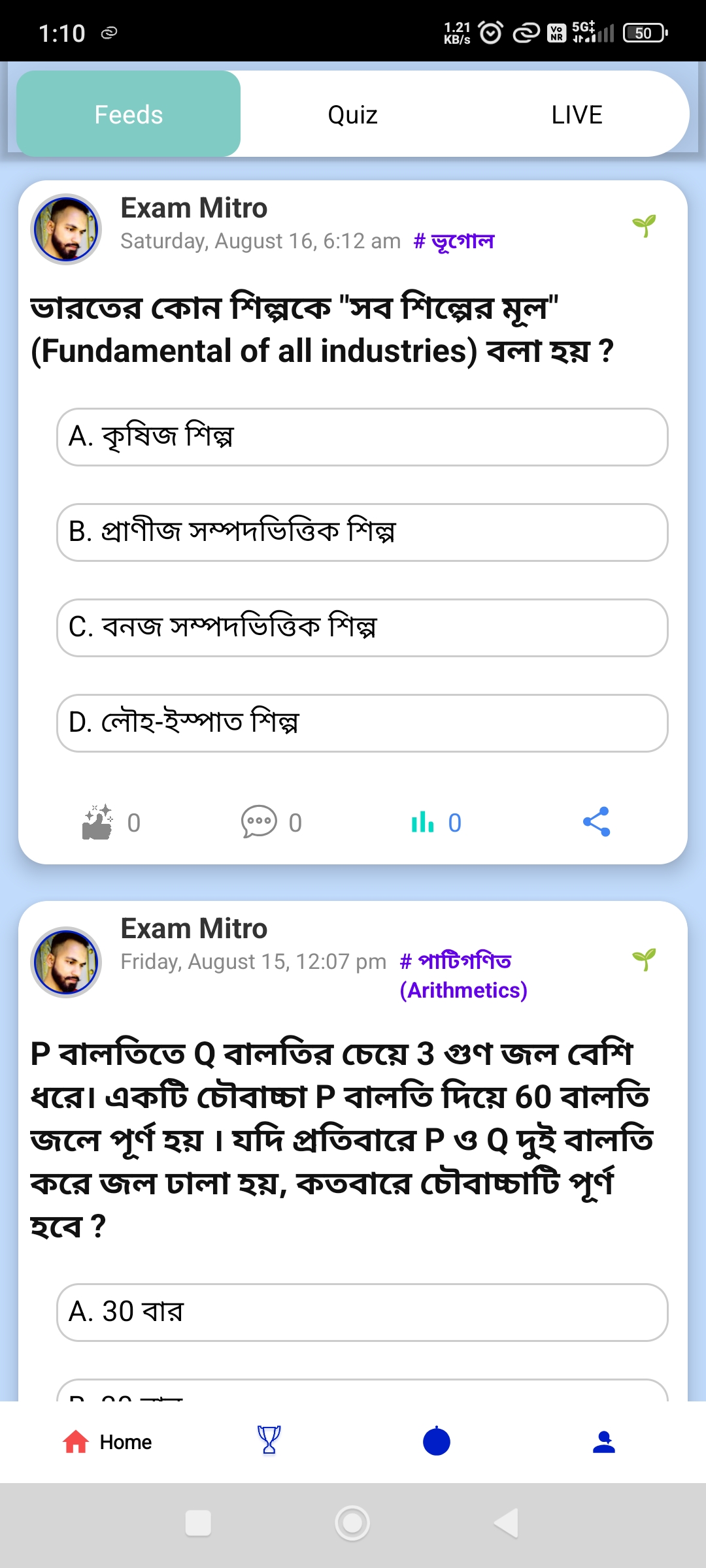Viewport: 706px width, 1568px height.
Task: Switch to the Quiz tab
Action: pos(352,112)
